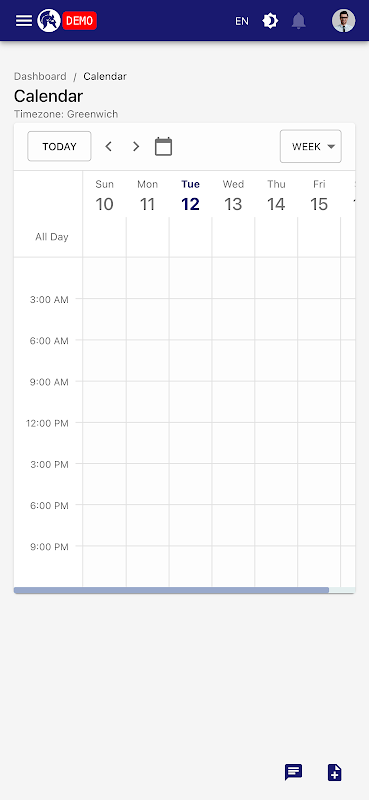The image size is (369, 800).
Task: Jump to today with TODAY button
Action: [59, 146]
